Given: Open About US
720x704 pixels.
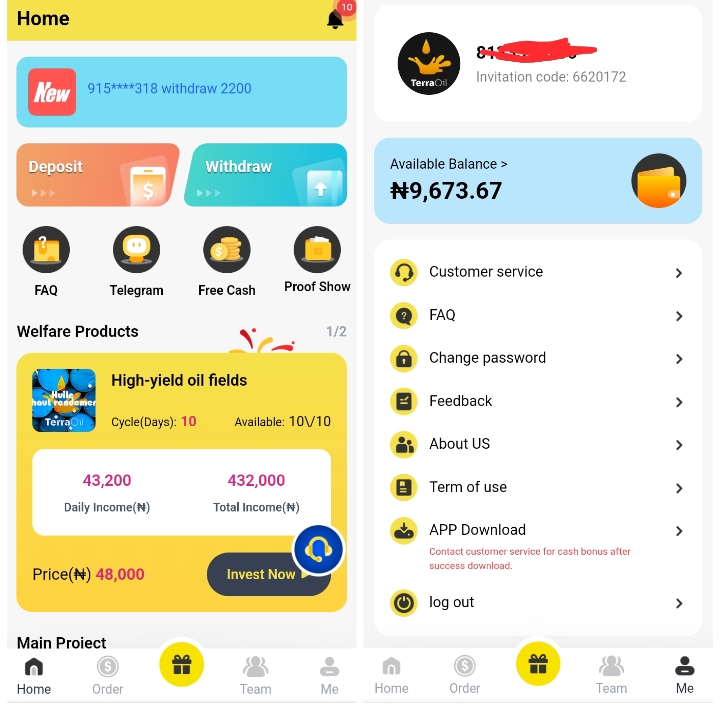Looking at the screenshot, I should tap(537, 444).
